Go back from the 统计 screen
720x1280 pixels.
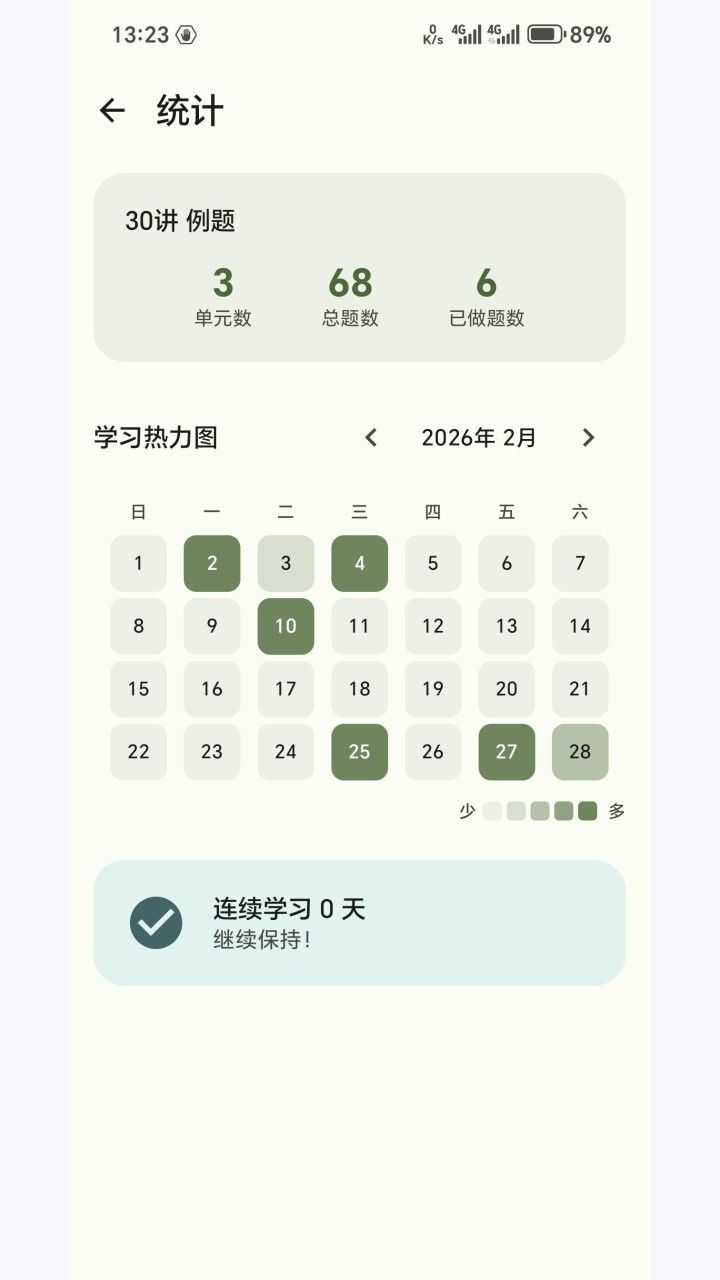(x=112, y=110)
